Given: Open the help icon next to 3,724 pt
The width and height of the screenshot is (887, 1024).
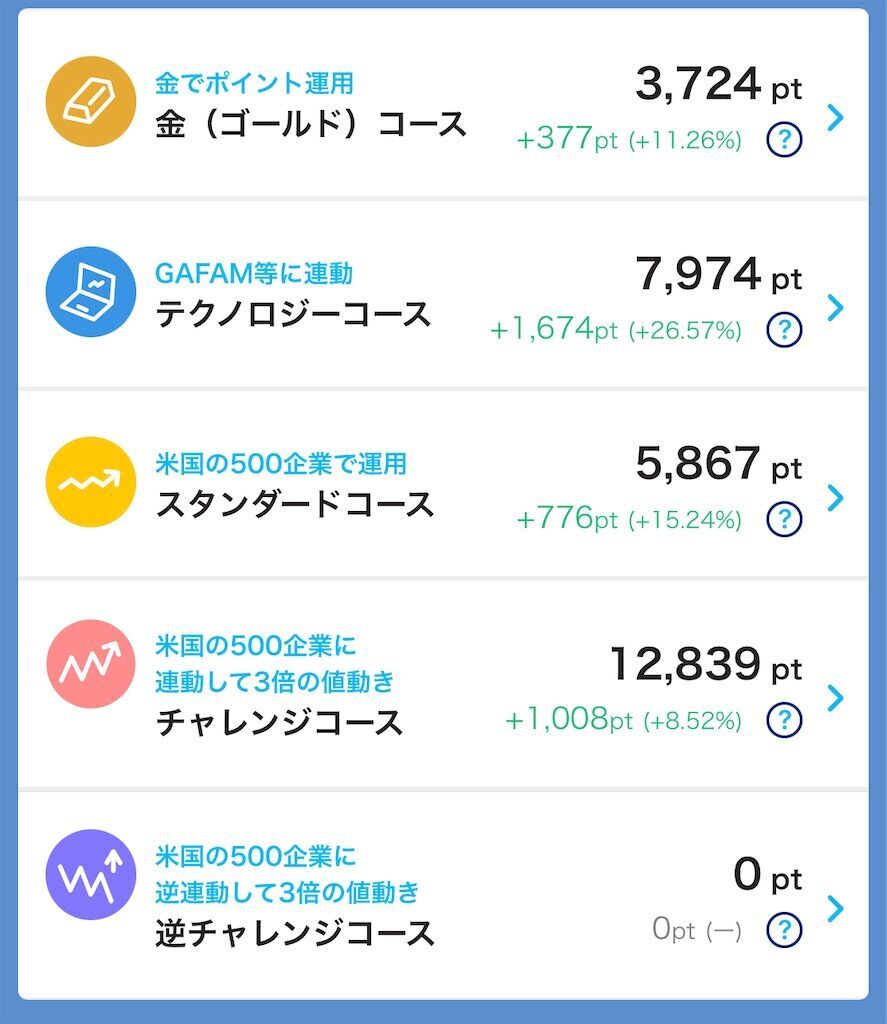Looking at the screenshot, I should 785,140.
